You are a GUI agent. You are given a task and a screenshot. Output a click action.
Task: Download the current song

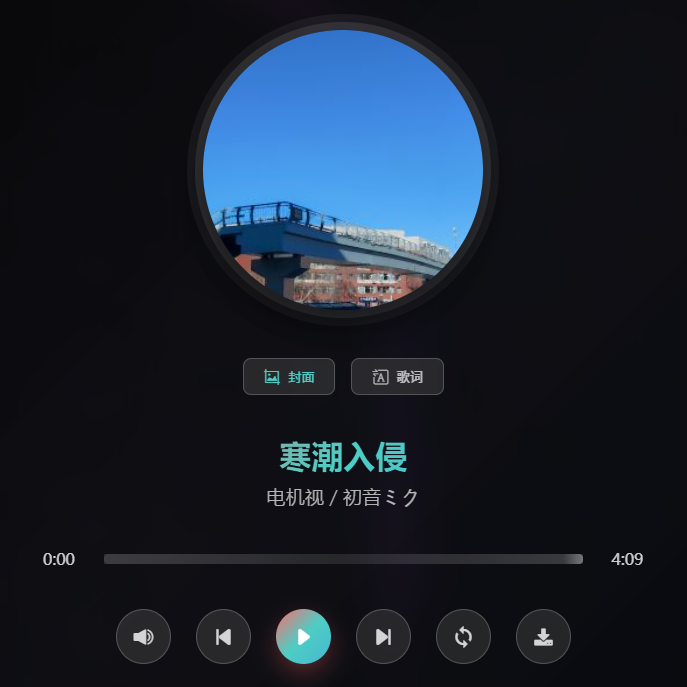543,637
